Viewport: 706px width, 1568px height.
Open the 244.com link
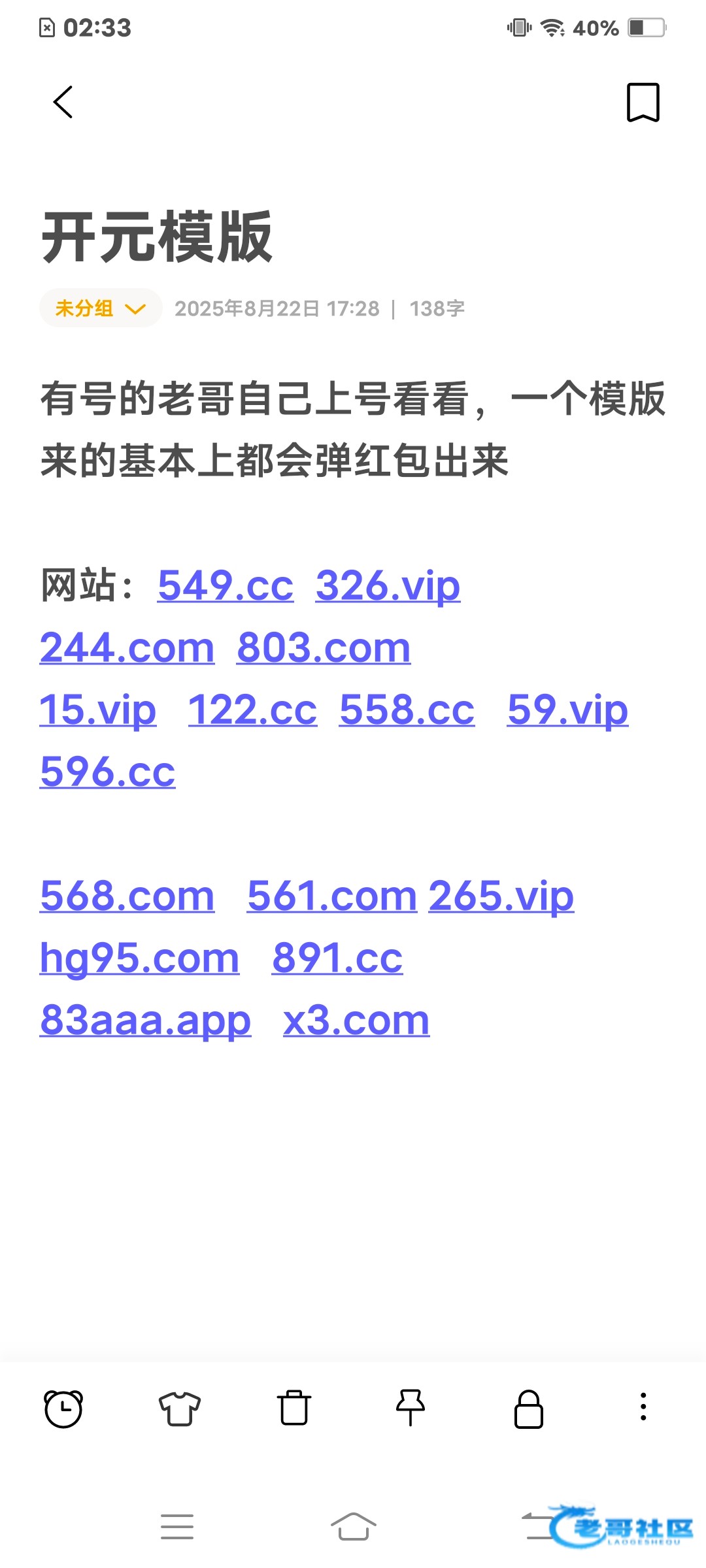127,648
